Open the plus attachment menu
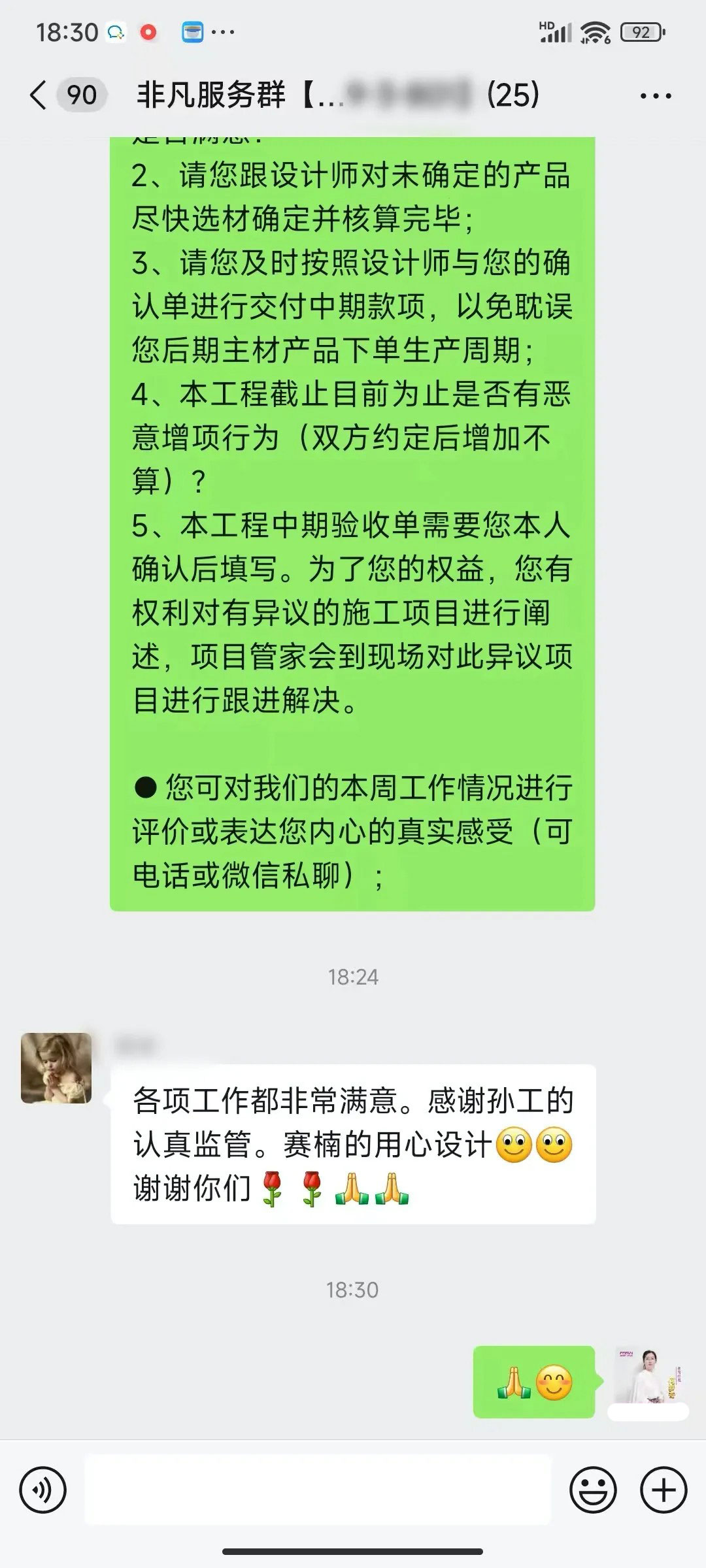 click(x=664, y=1490)
